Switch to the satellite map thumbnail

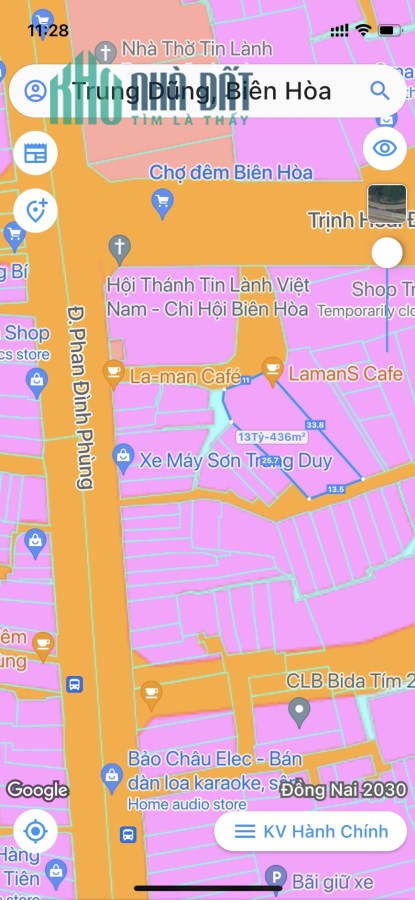coord(387,203)
